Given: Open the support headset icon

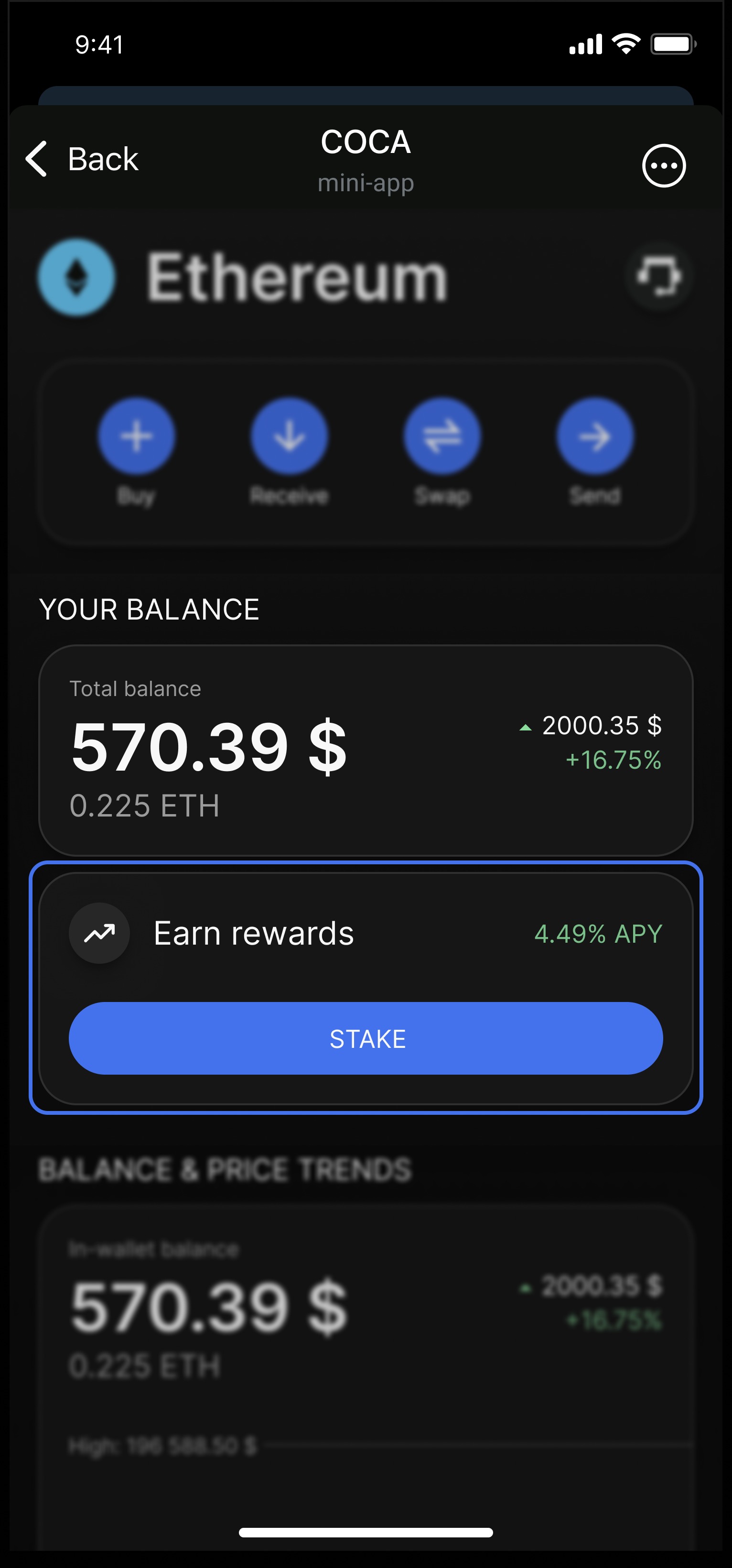Looking at the screenshot, I should pos(658,277).
